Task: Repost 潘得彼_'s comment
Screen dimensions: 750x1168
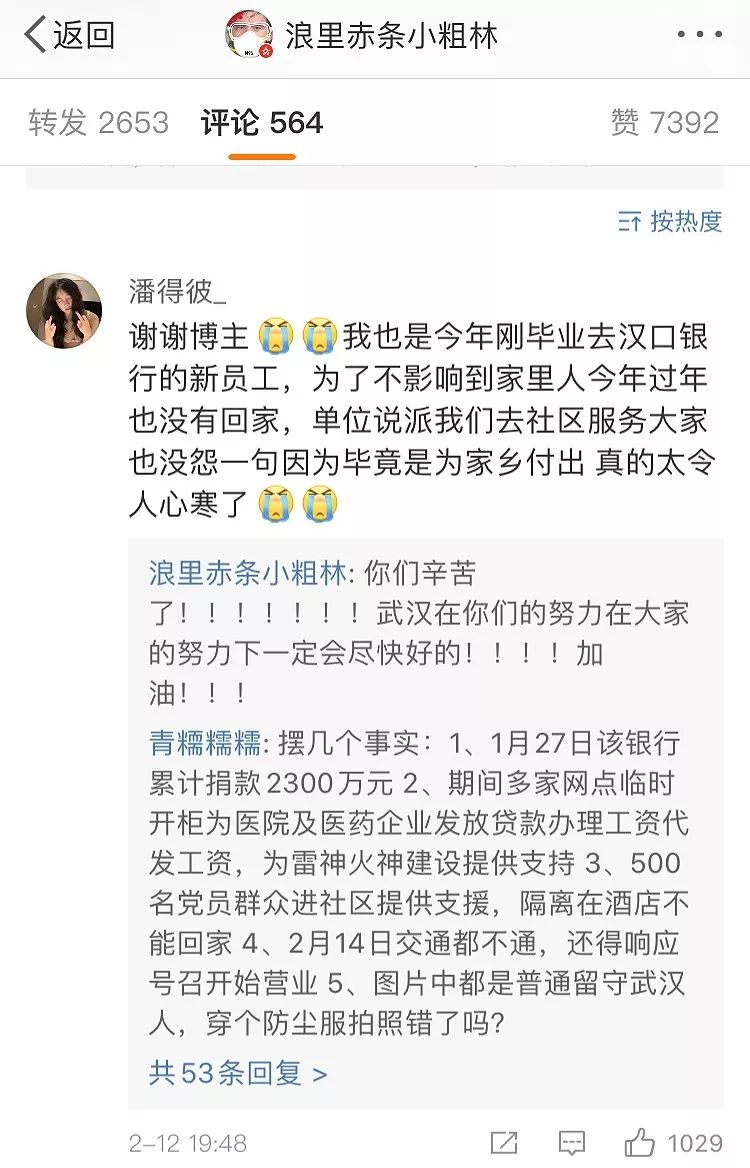Action: click(505, 1143)
